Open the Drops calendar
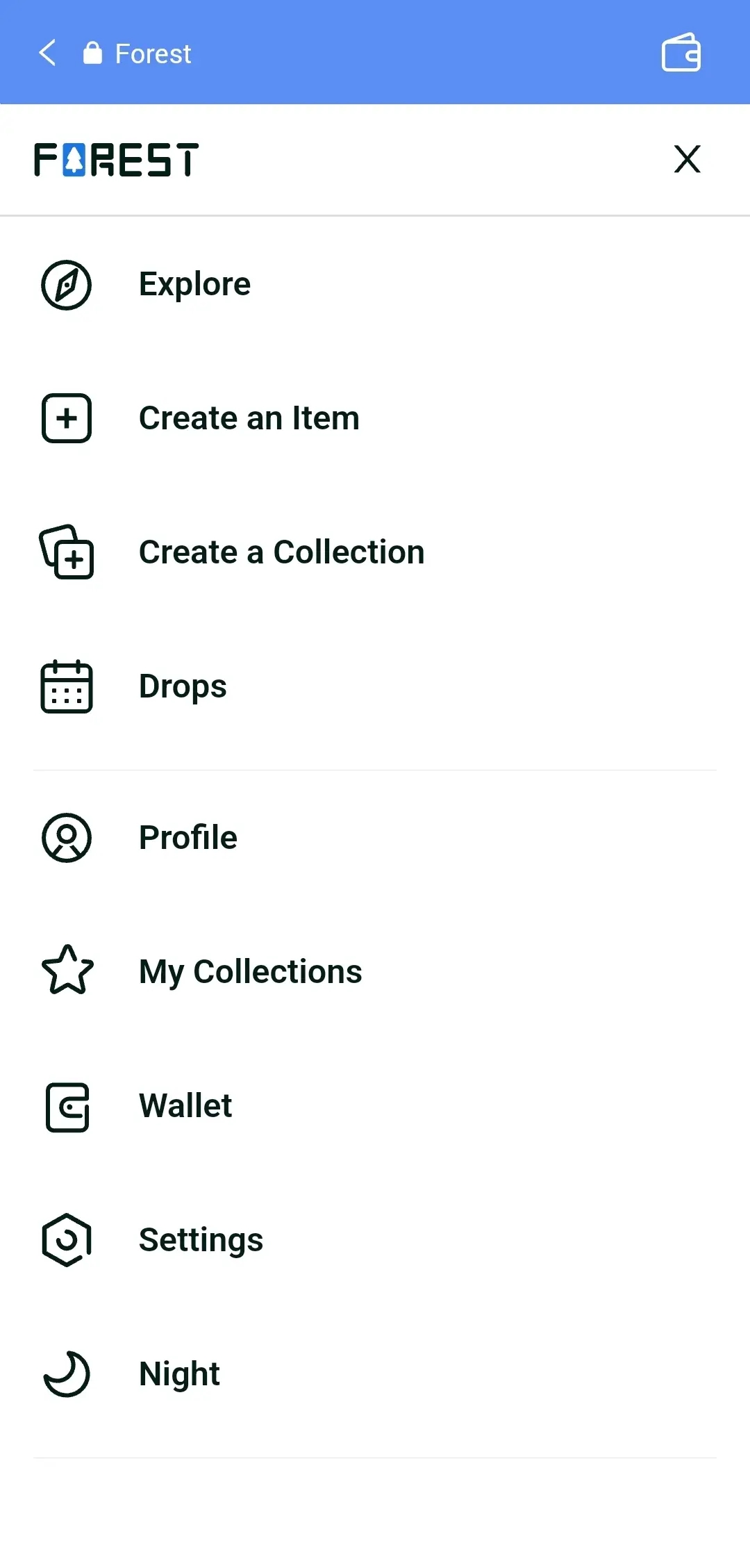 pyautogui.click(x=183, y=686)
